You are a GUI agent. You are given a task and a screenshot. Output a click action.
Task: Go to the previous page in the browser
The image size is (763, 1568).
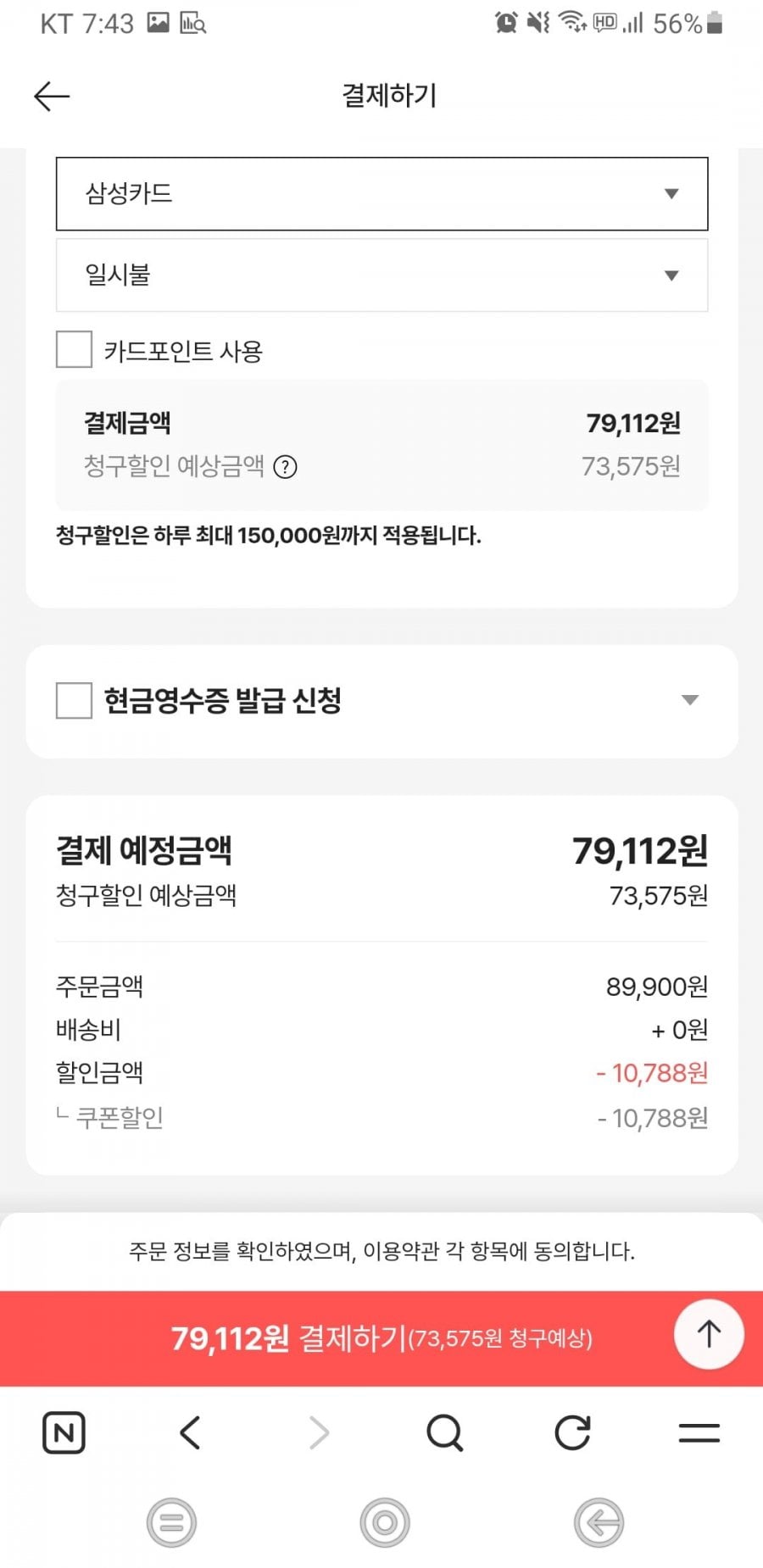point(190,1433)
